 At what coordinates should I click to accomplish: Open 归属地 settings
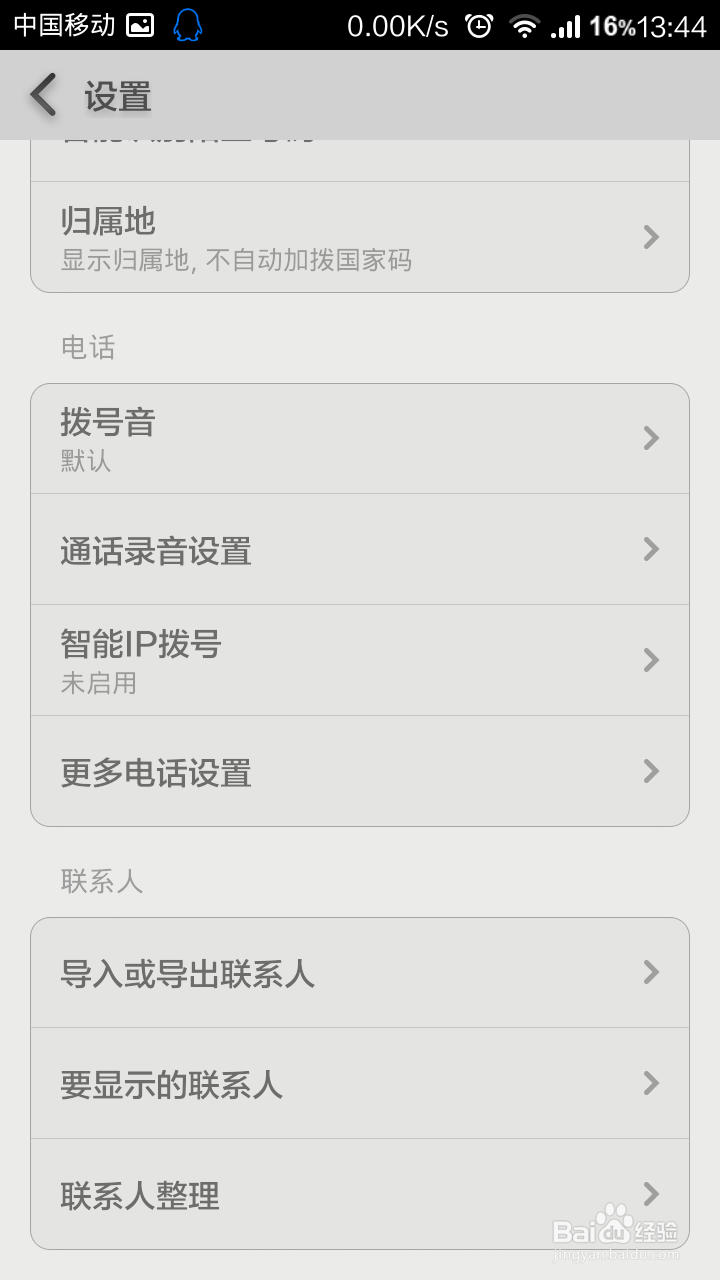click(x=360, y=237)
